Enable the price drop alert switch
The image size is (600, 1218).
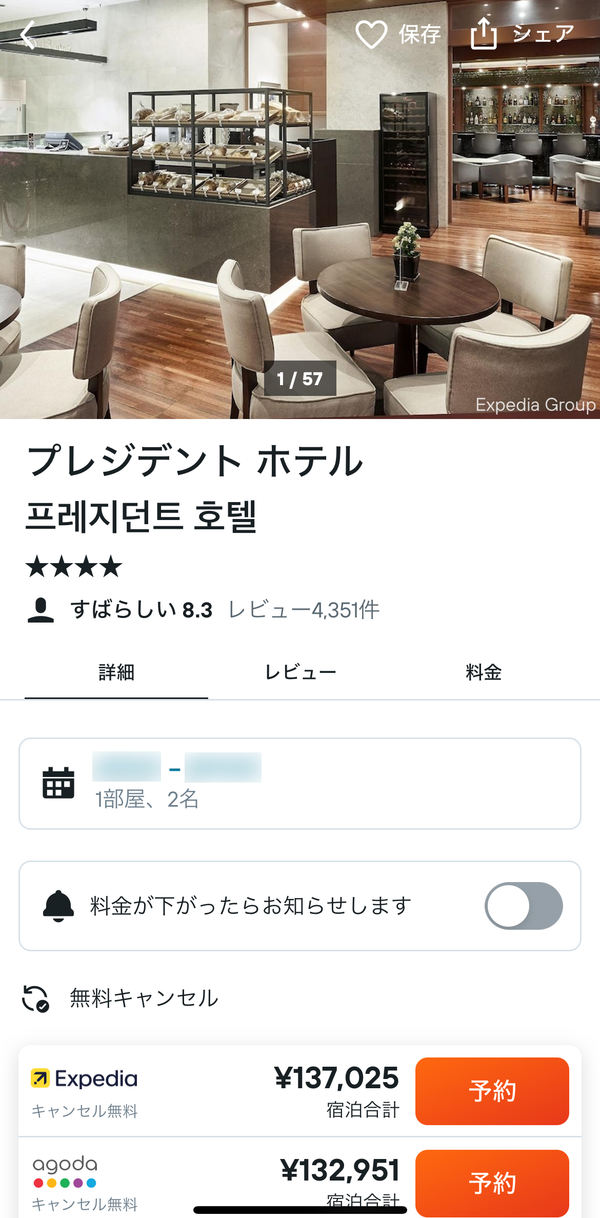[524, 906]
